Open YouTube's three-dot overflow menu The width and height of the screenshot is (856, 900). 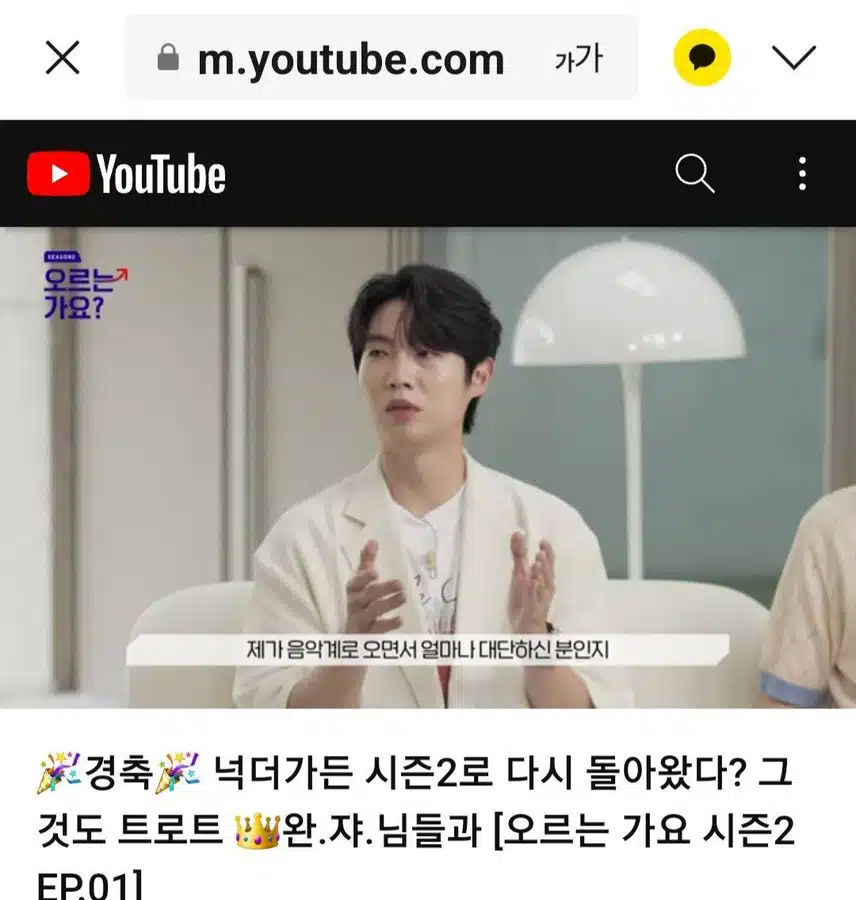tap(802, 174)
